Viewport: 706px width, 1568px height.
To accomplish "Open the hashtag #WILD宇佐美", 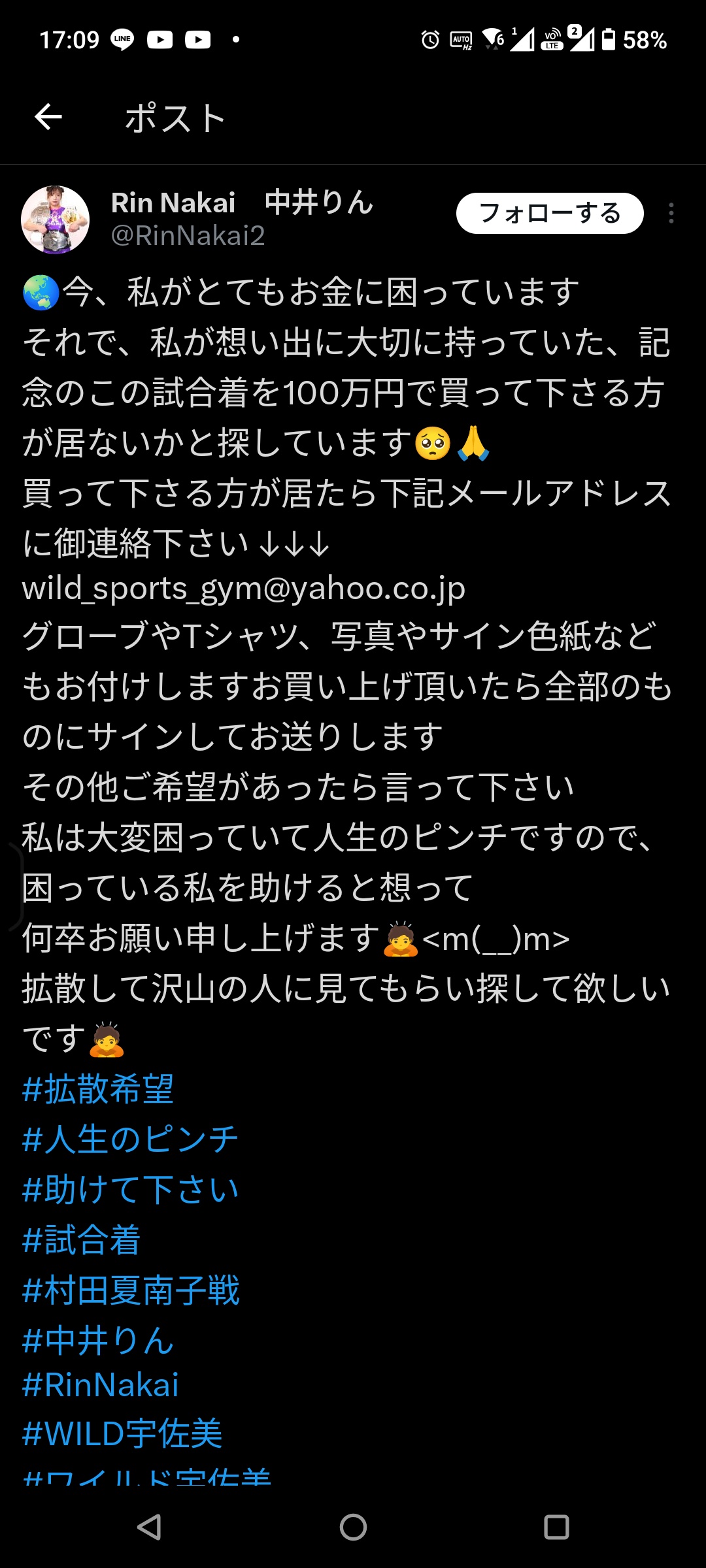I will coord(122,1433).
